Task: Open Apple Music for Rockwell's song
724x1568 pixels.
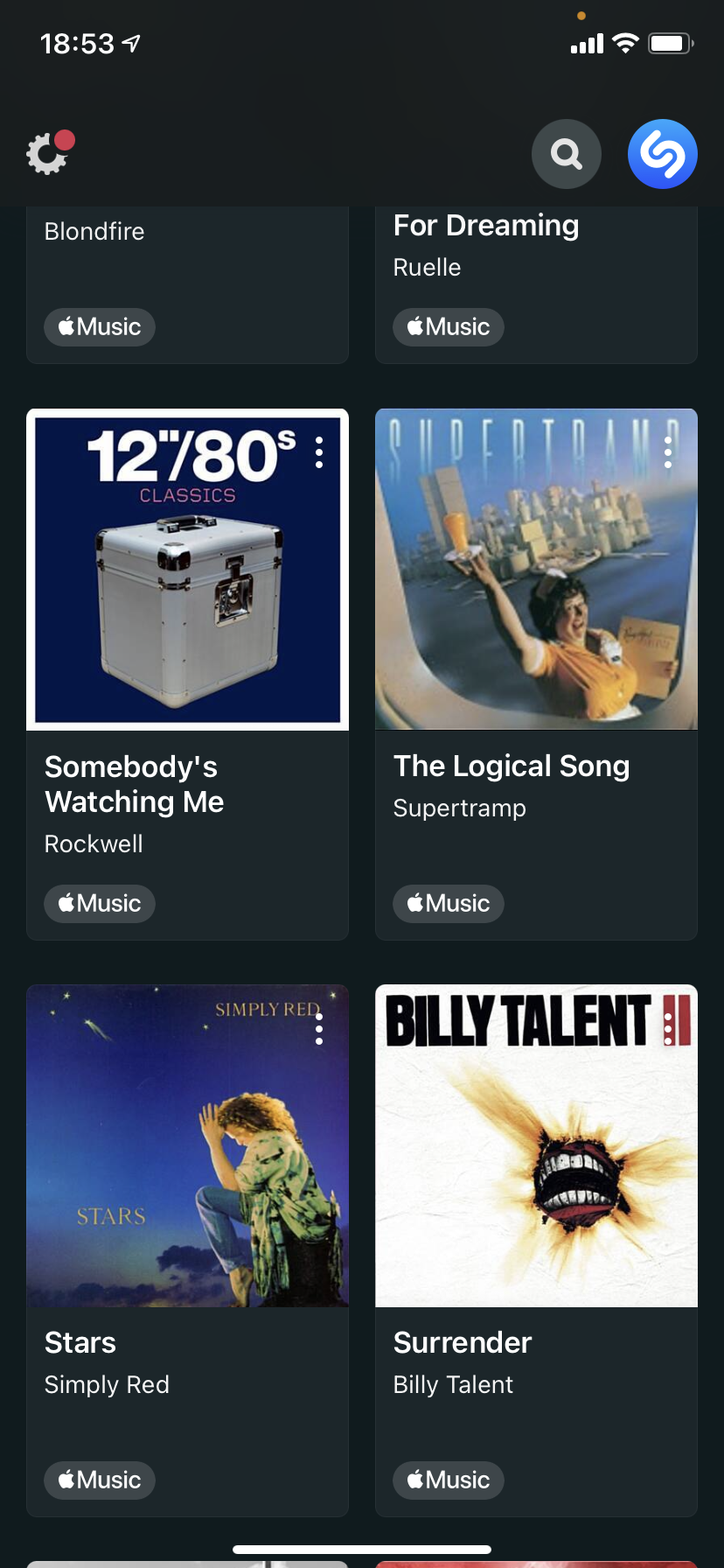Action: coord(100,904)
